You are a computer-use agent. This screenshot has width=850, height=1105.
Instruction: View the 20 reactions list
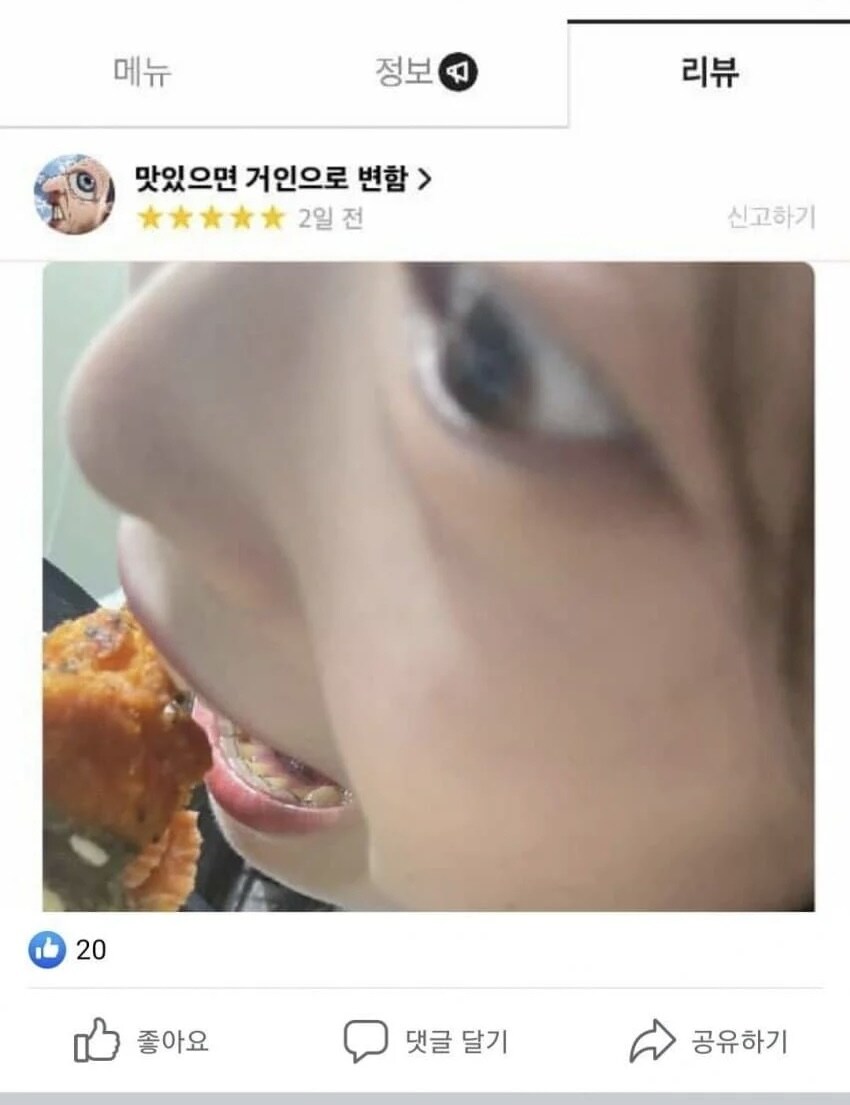[68, 949]
